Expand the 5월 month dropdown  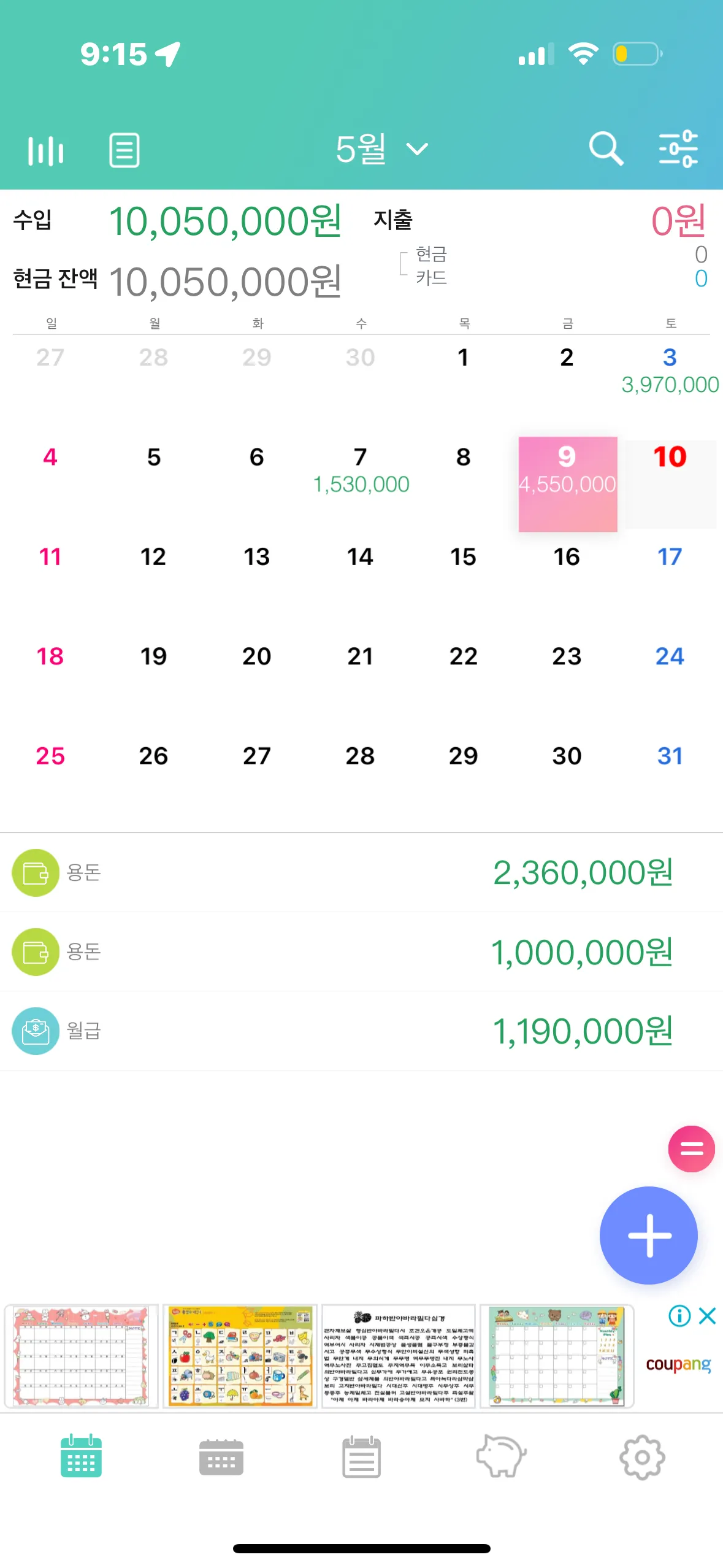381,149
